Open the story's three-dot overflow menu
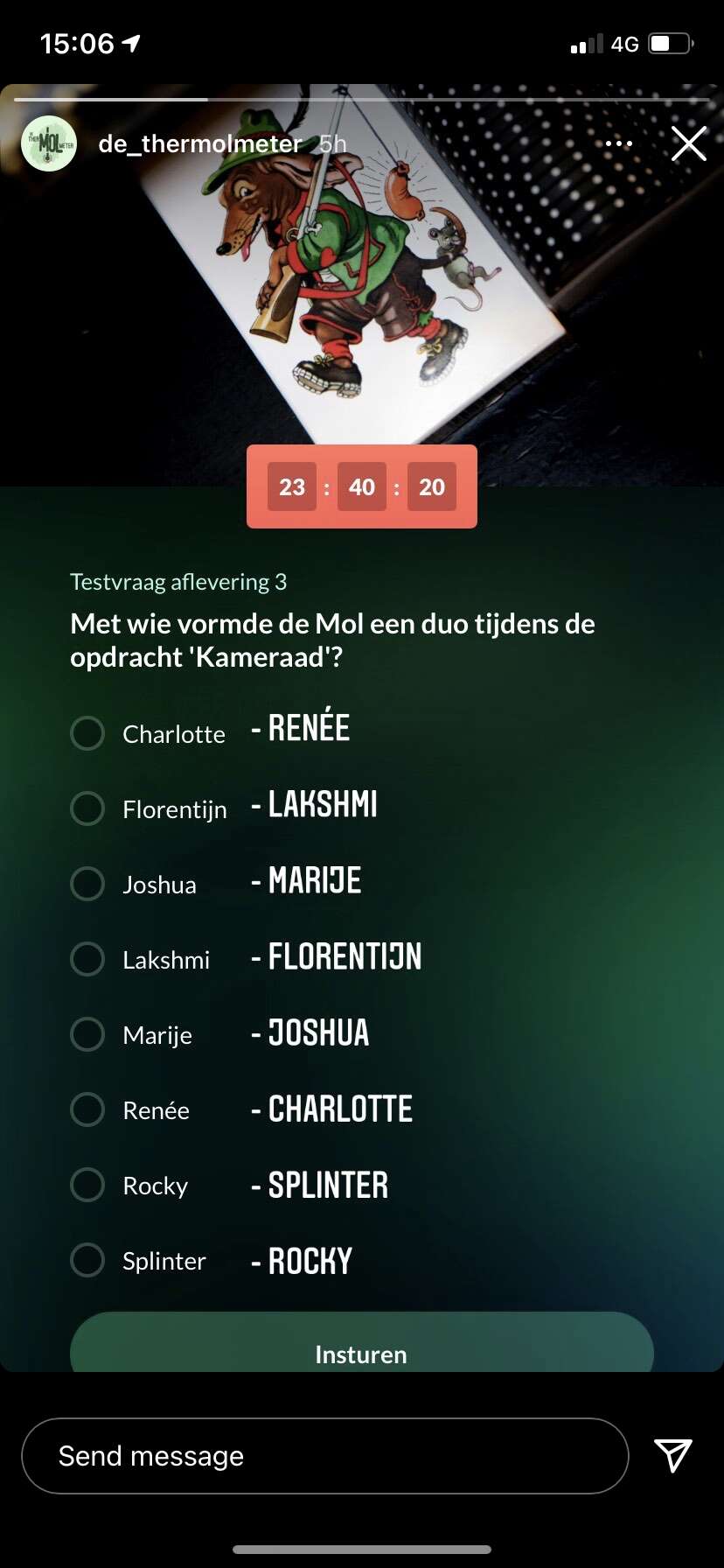The width and height of the screenshot is (724, 1568). 618,143
